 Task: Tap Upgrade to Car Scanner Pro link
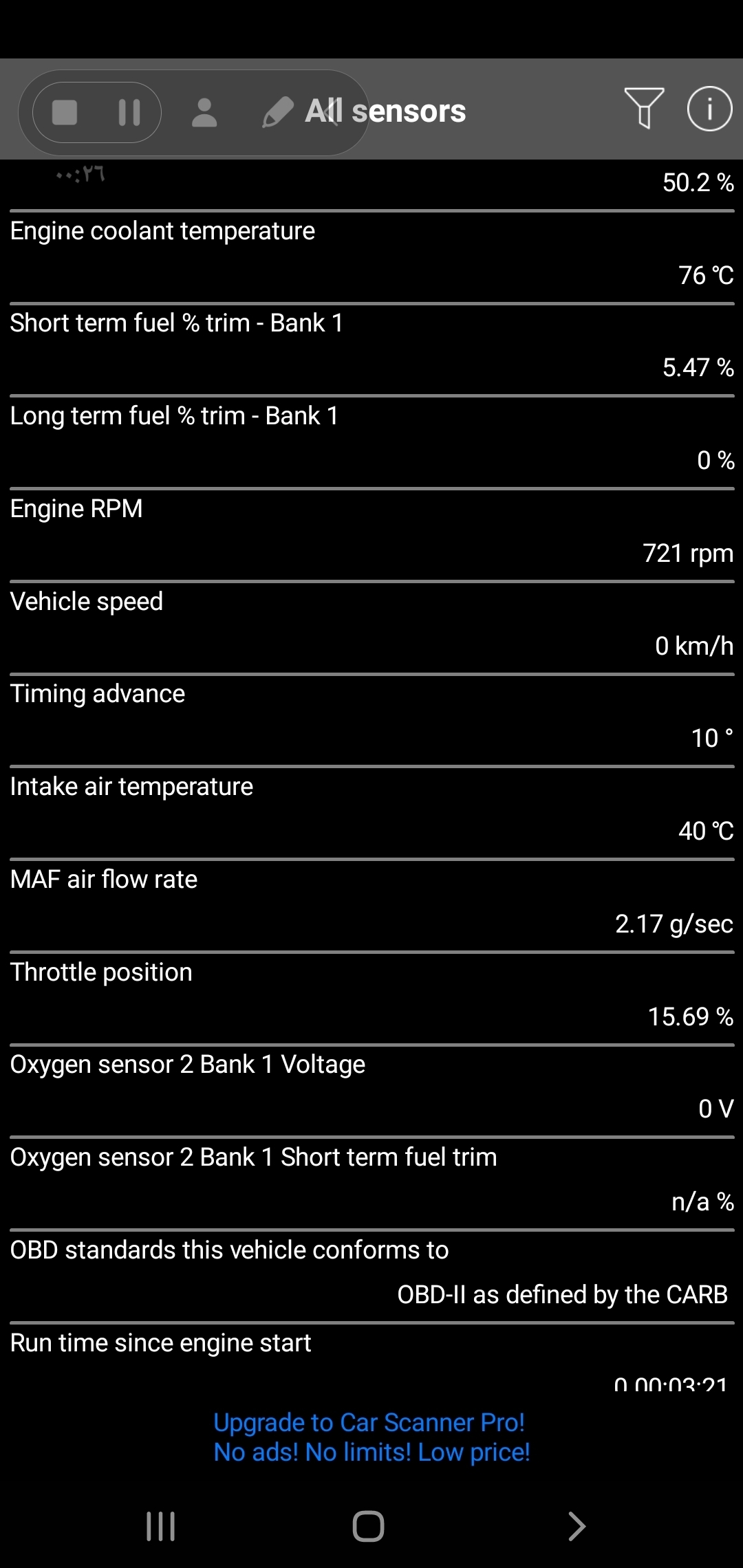371,1437
